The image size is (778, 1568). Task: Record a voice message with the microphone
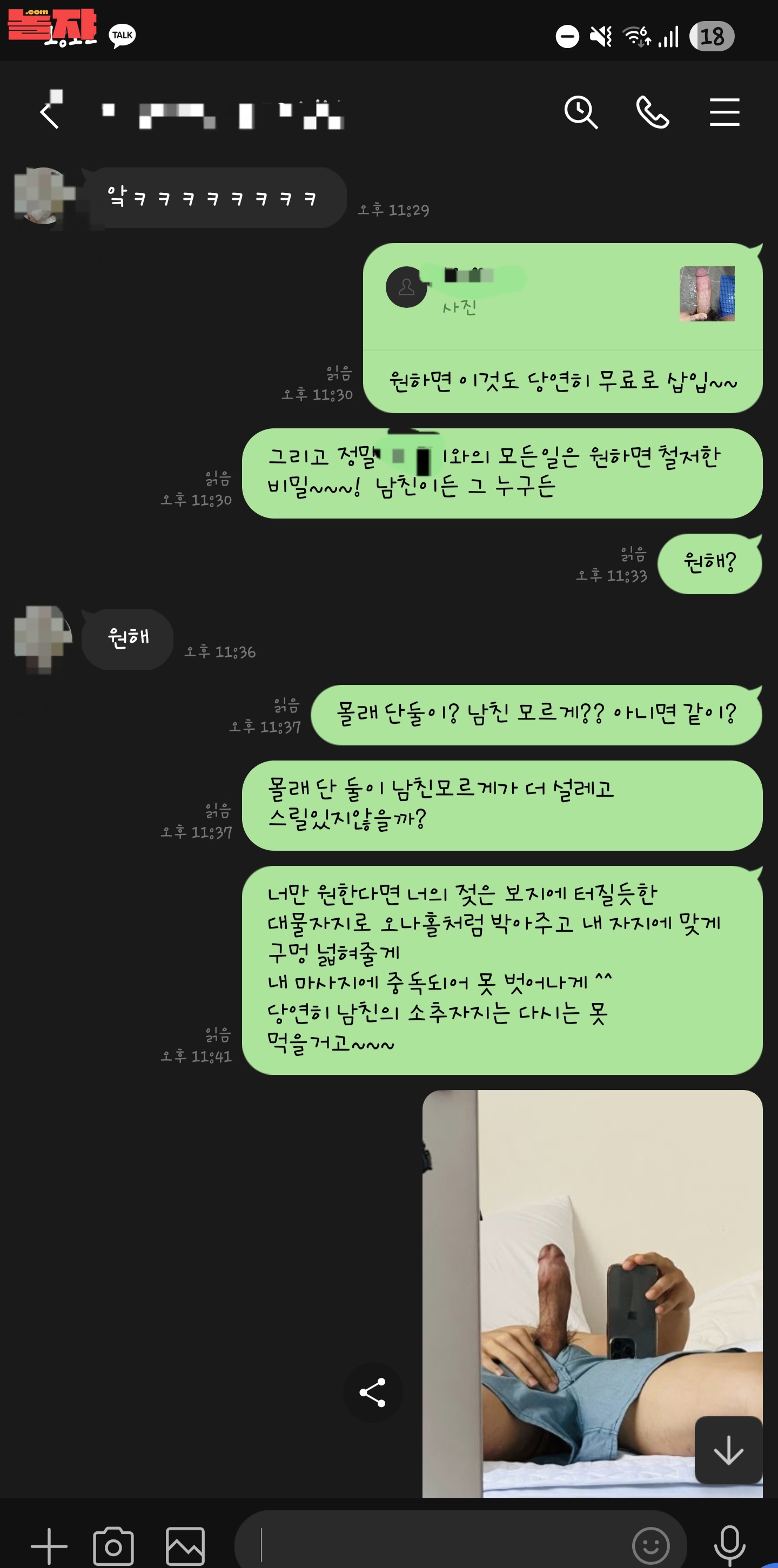coord(729,1545)
